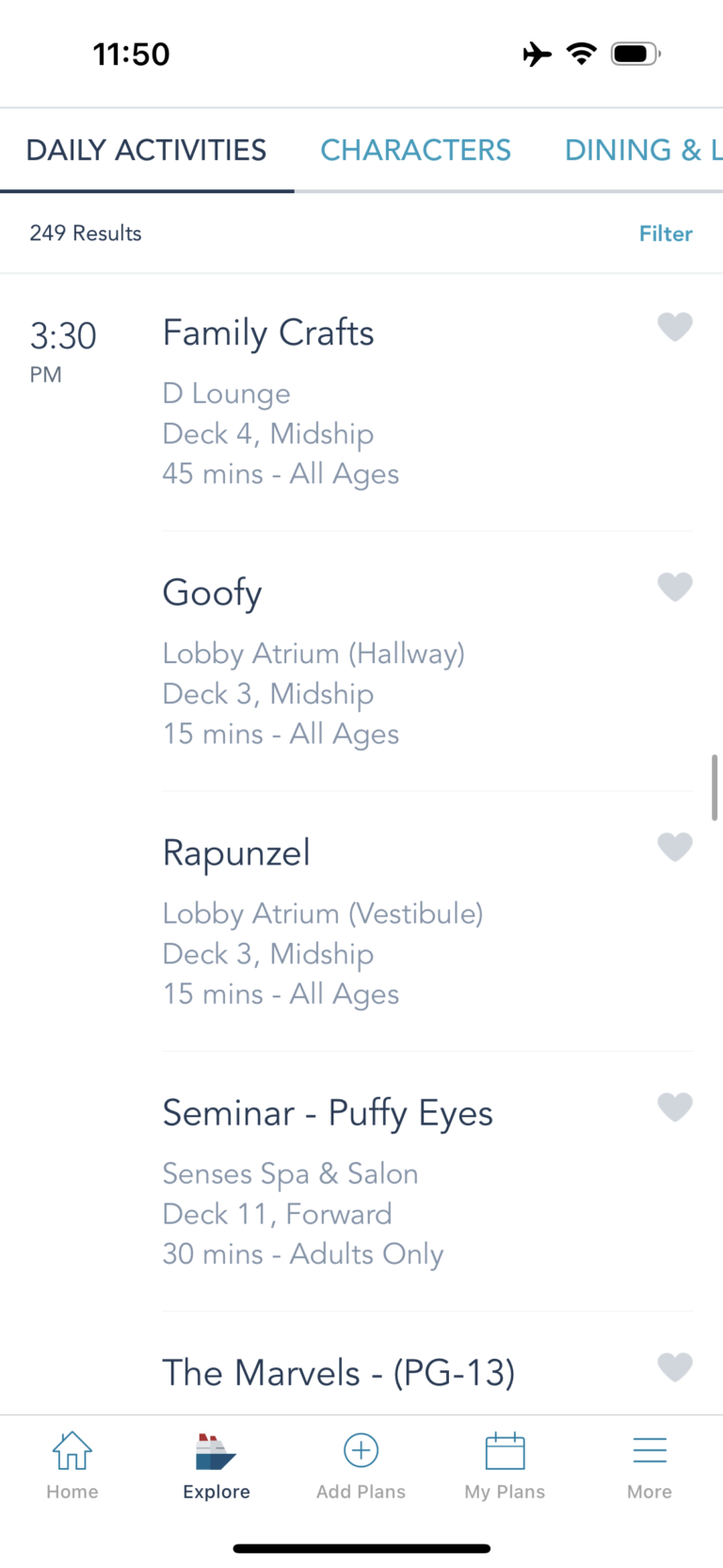
Task: Tap the Explore tab
Action: 217,1465
